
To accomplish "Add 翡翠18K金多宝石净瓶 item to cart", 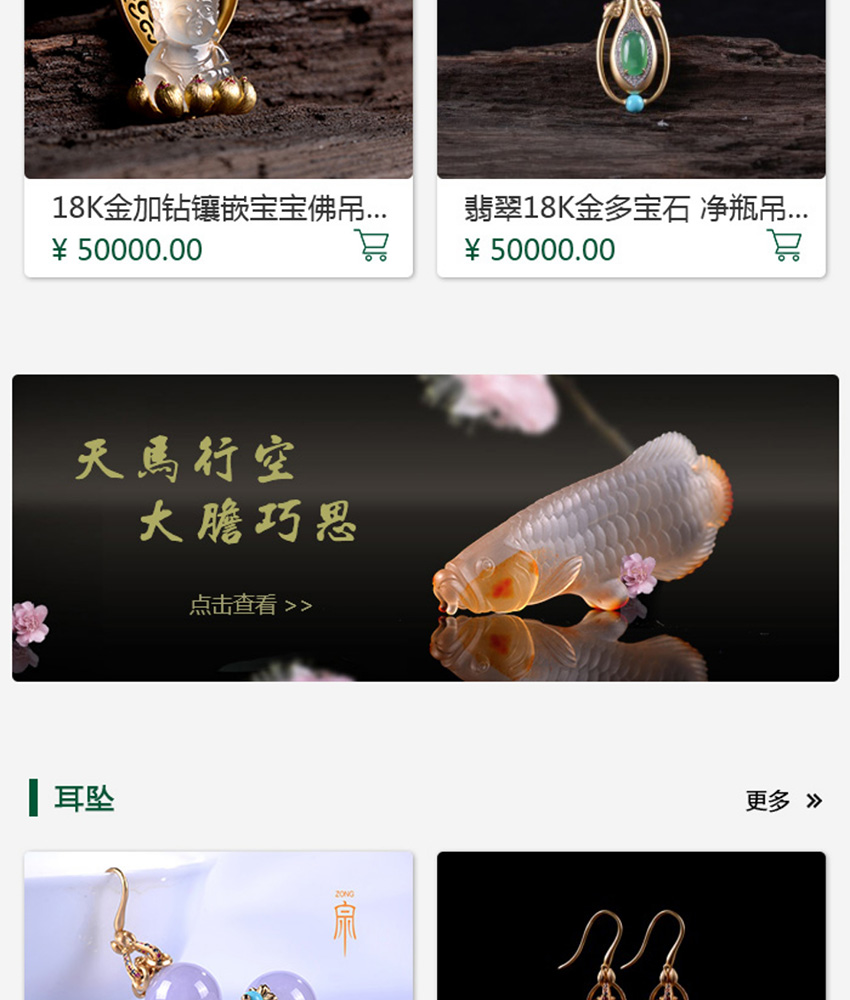I will tap(784, 245).
